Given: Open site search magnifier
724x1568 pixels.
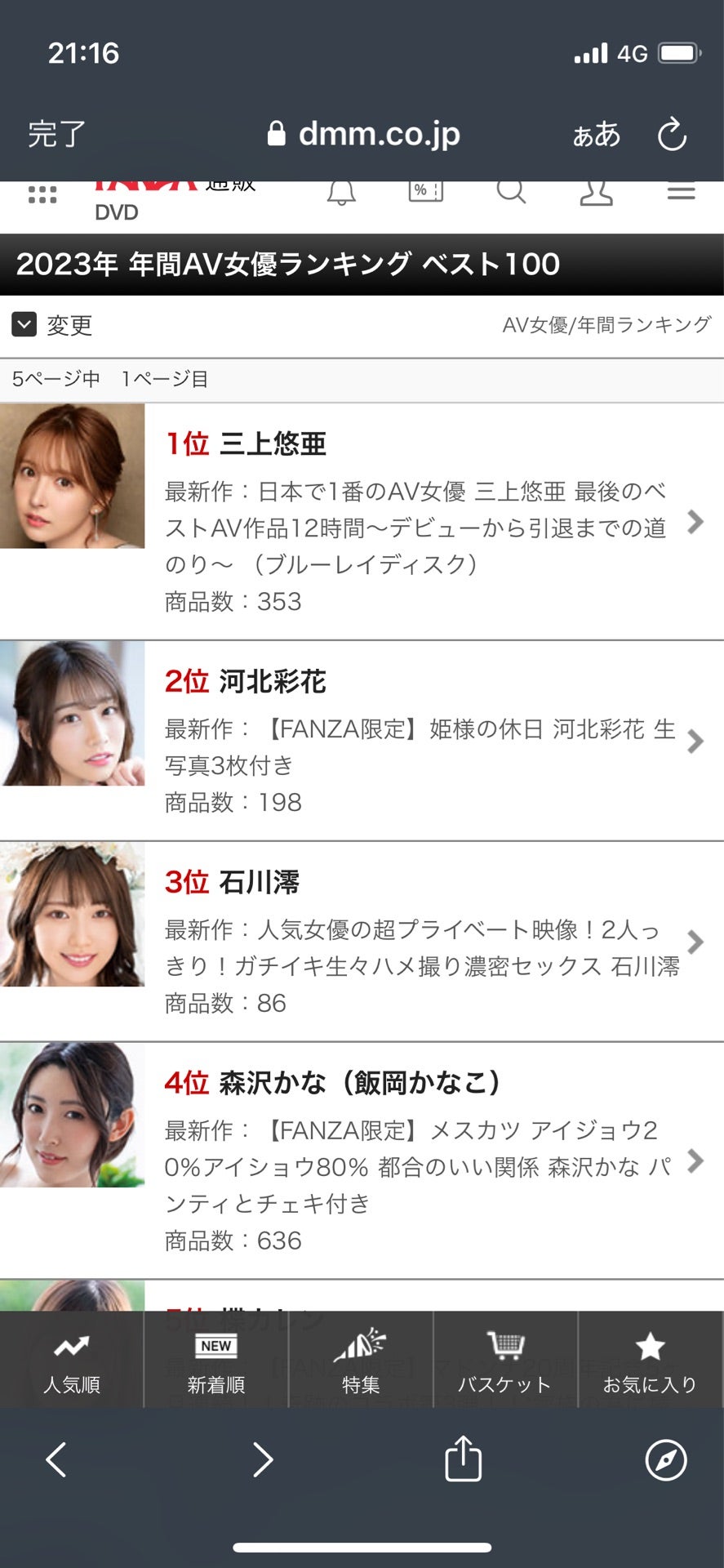Looking at the screenshot, I should (x=511, y=192).
